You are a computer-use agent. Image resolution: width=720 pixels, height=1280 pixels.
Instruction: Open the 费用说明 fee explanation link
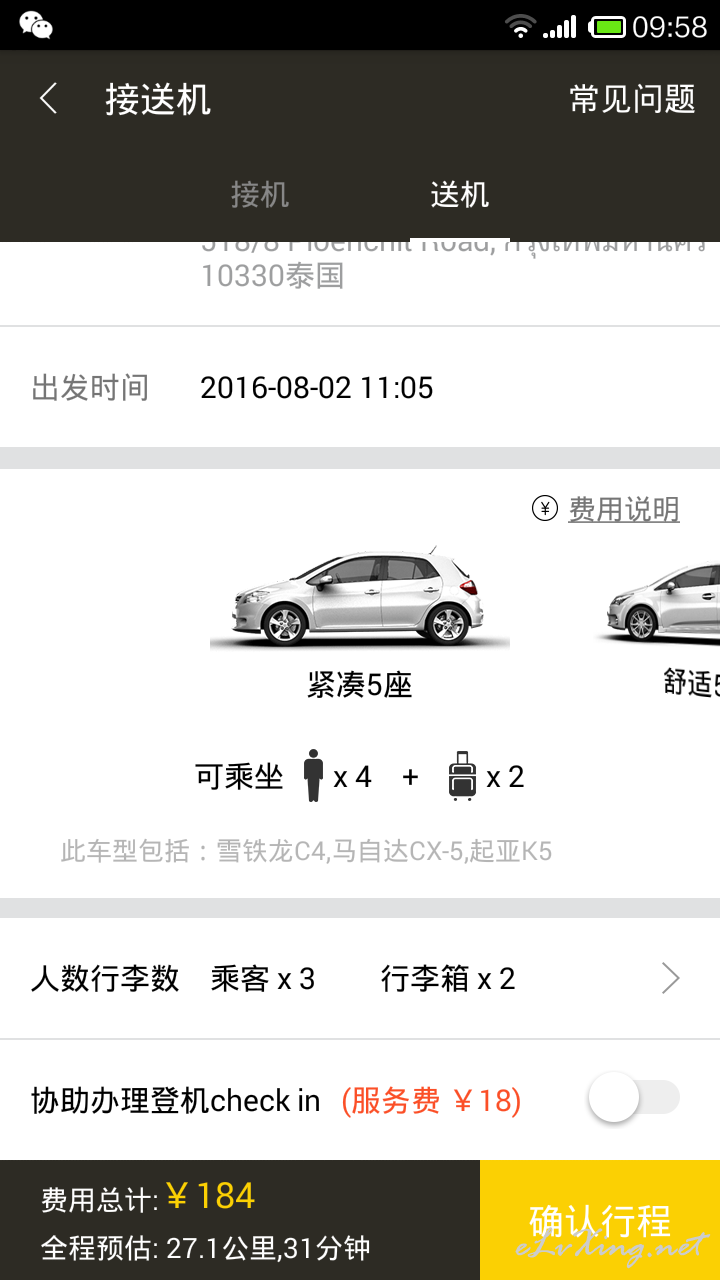click(606, 509)
